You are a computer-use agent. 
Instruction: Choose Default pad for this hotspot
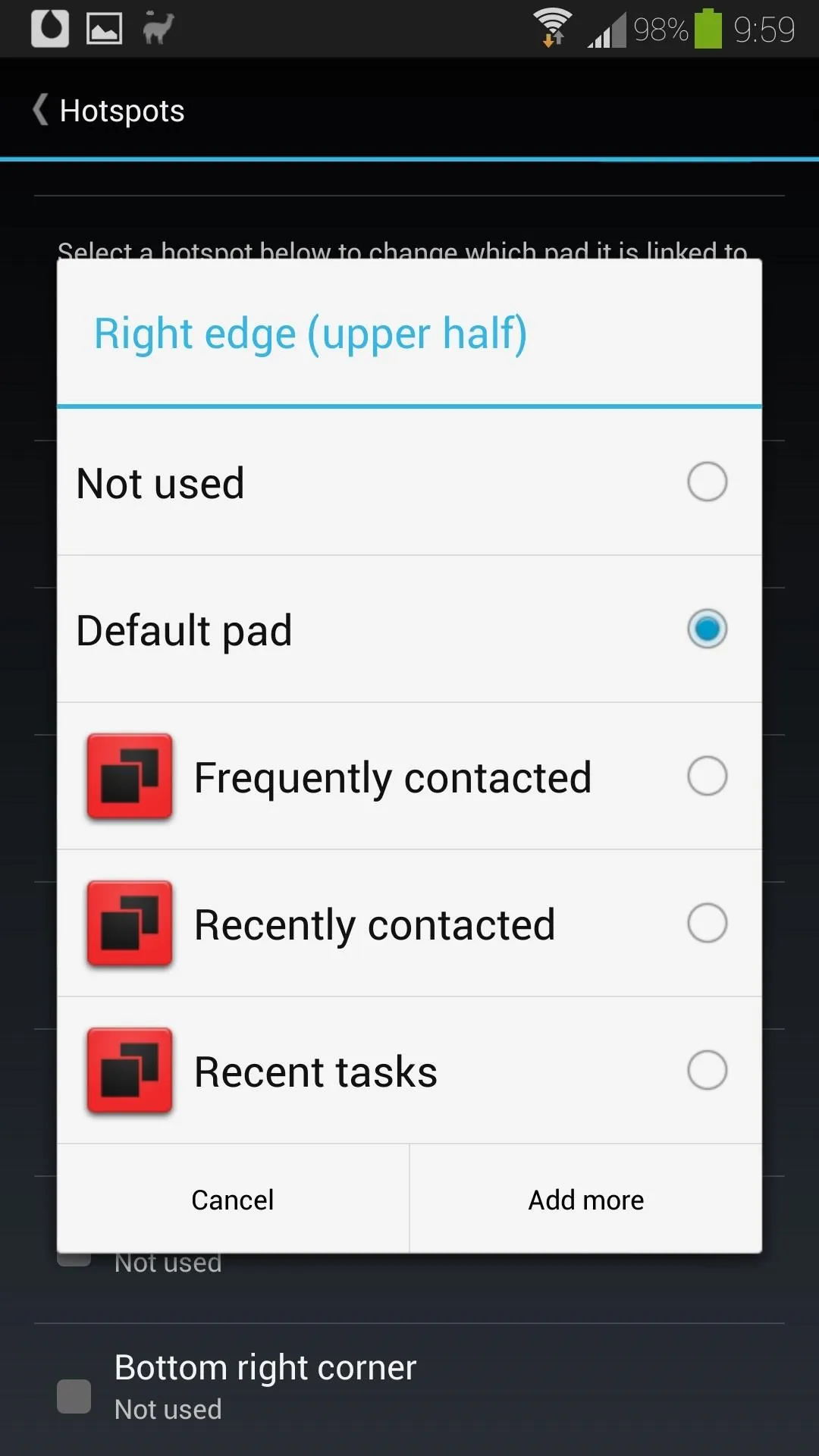point(409,629)
